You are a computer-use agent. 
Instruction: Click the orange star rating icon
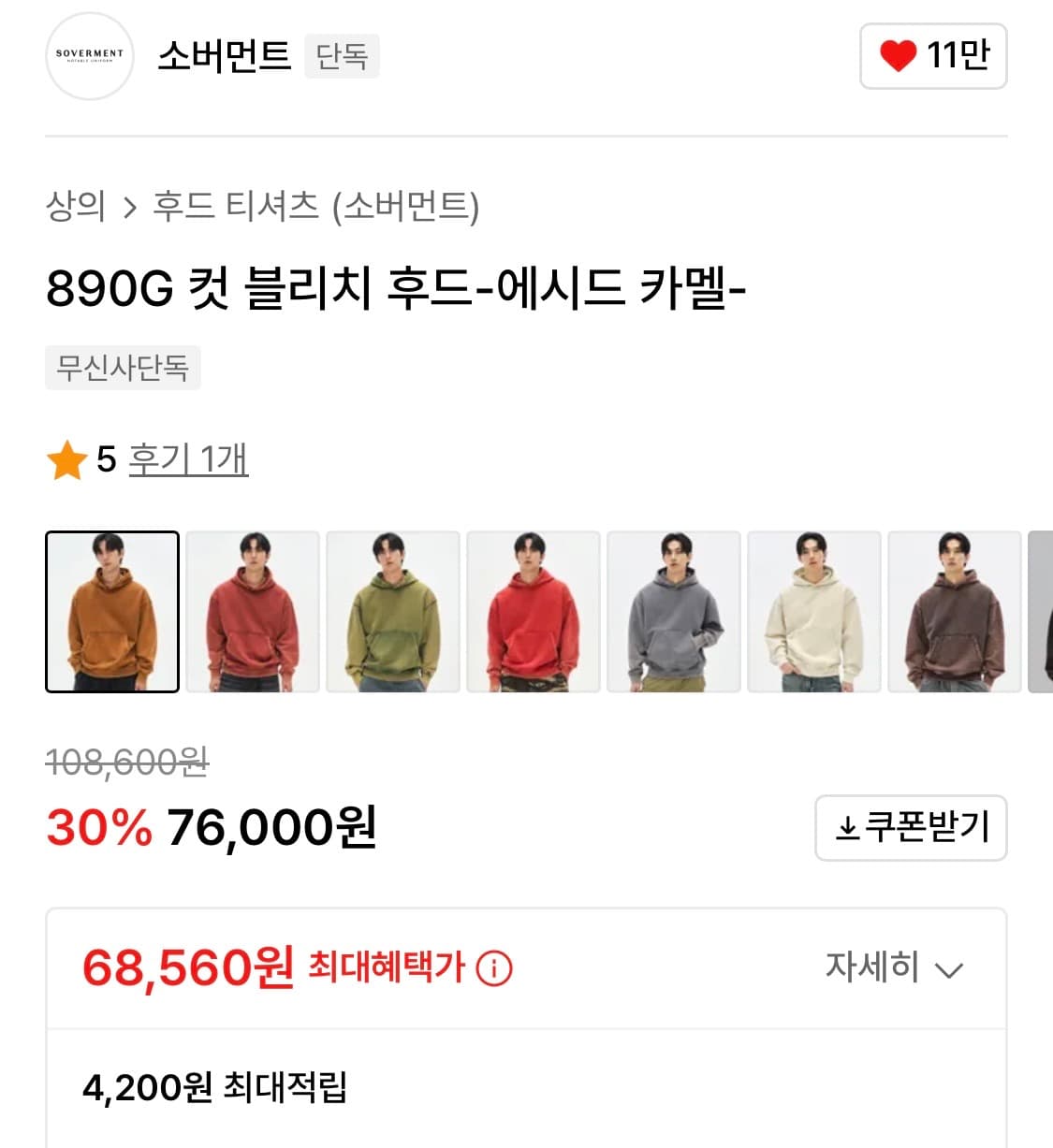click(66, 459)
